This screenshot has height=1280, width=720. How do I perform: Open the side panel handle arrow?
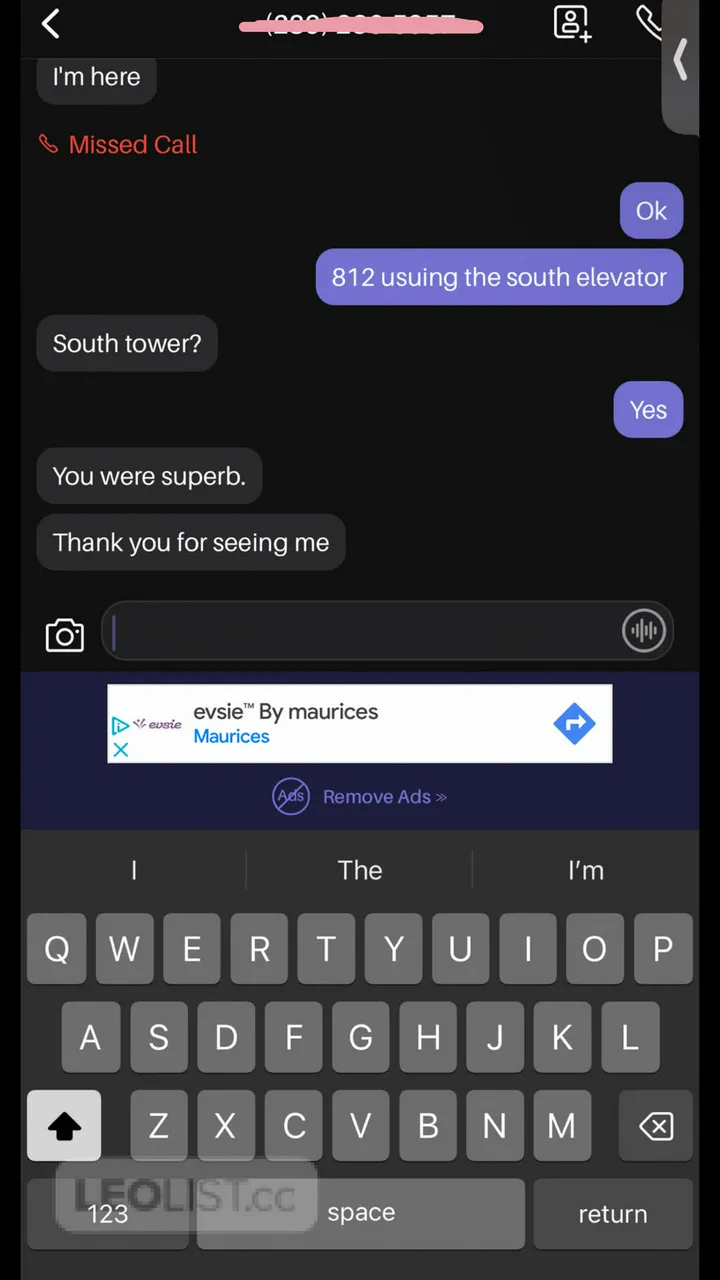tap(681, 60)
